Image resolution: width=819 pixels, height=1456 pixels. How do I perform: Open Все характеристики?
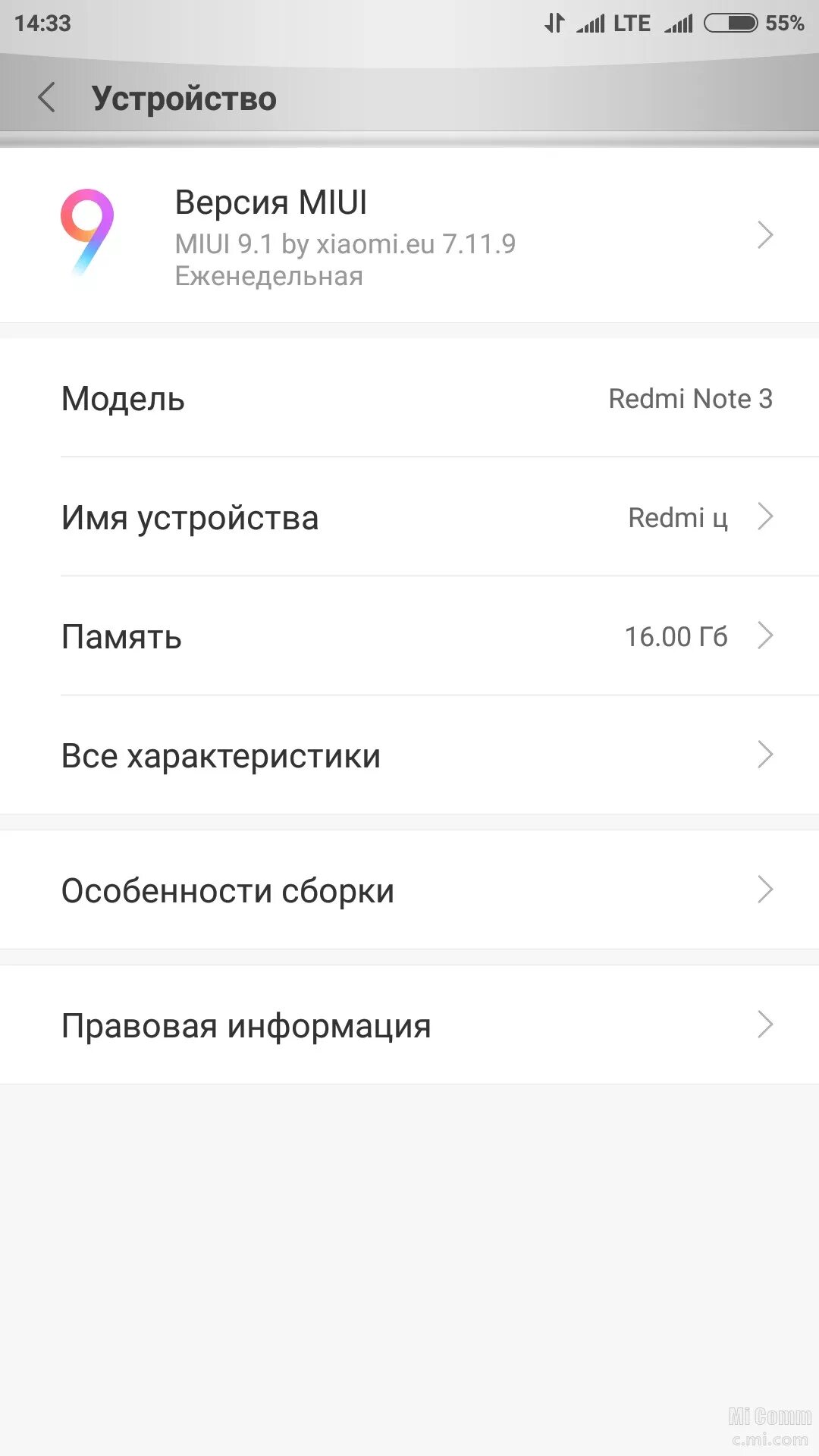point(409,755)
